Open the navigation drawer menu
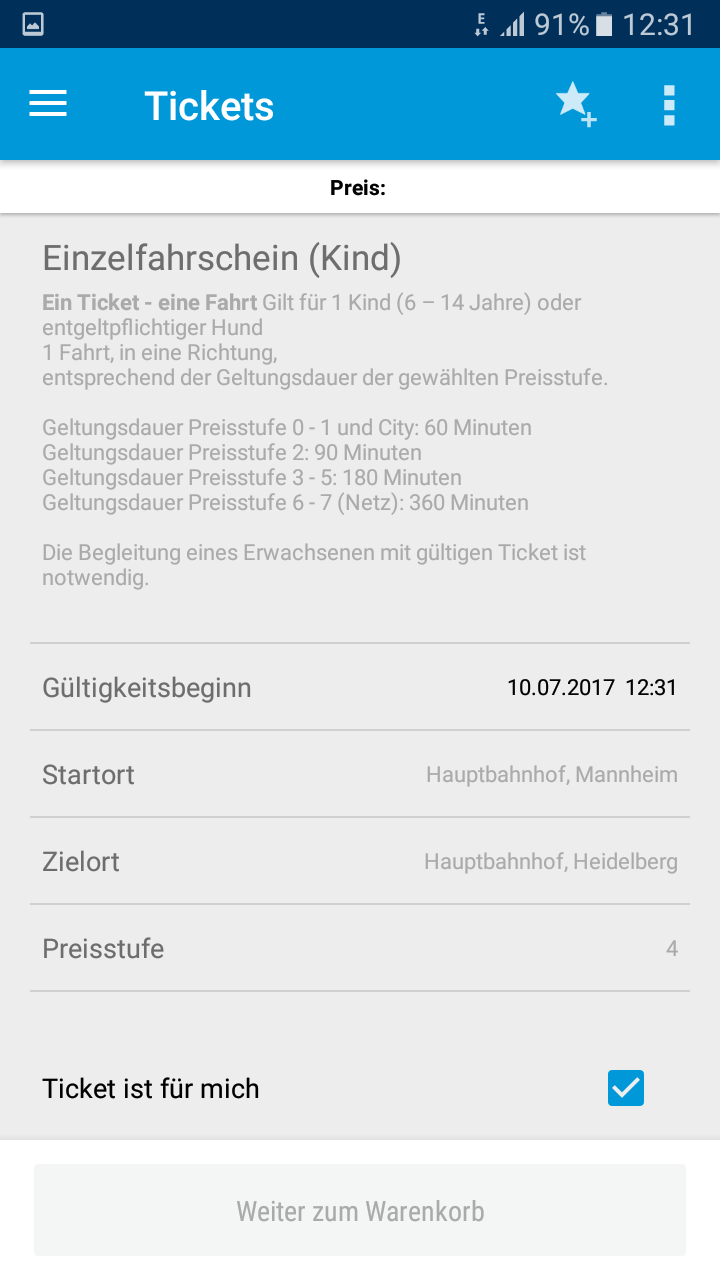 point(47,103)
